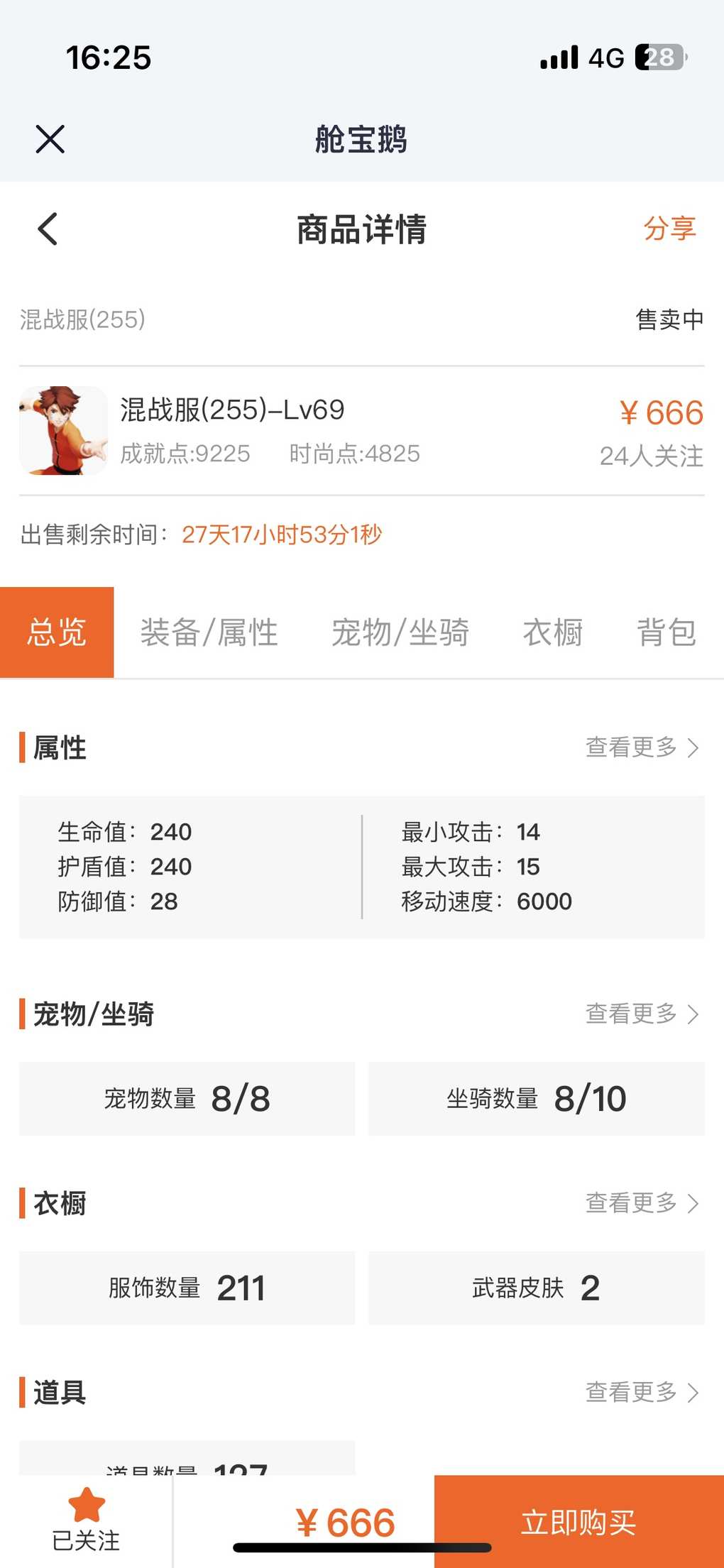Tap 分享 to share this listing

tap(669, 229)
